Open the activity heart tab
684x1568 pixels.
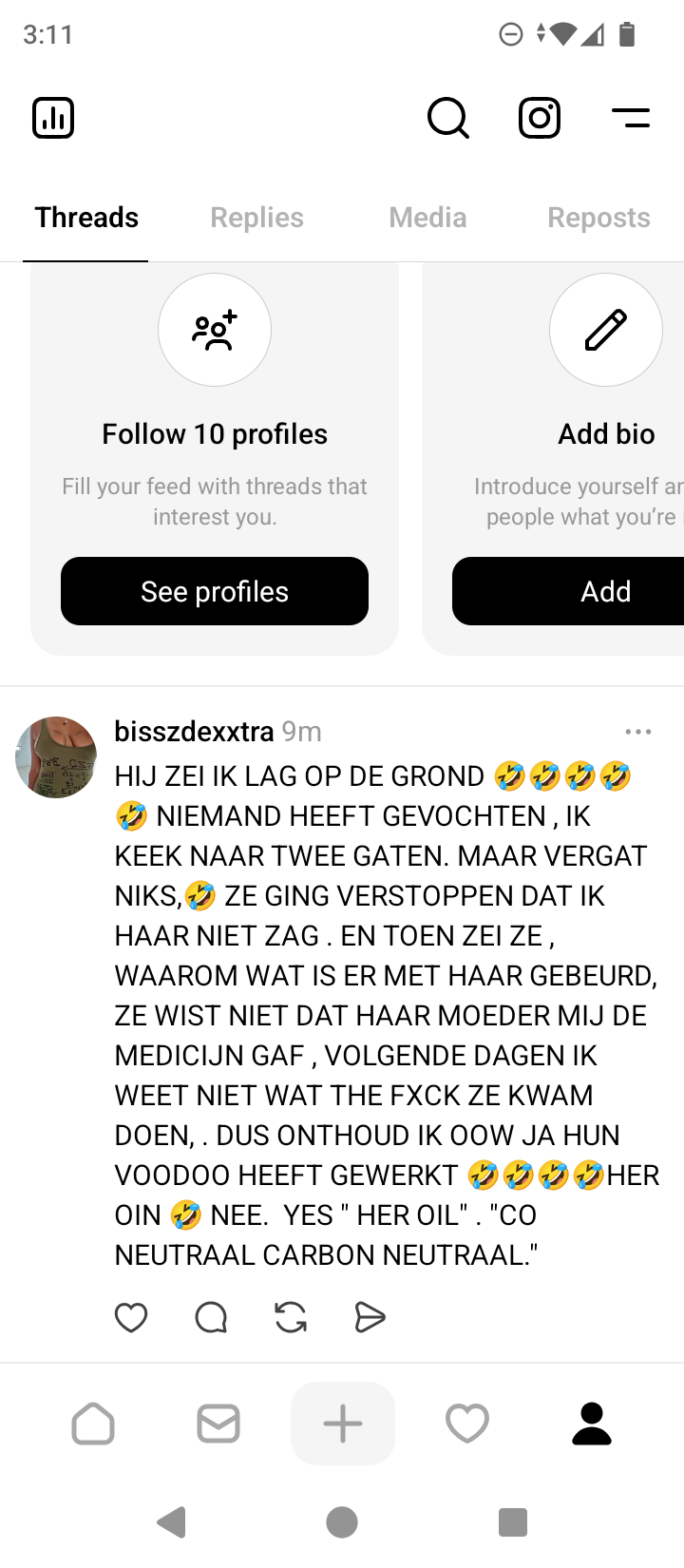(x=467, y=1424)
